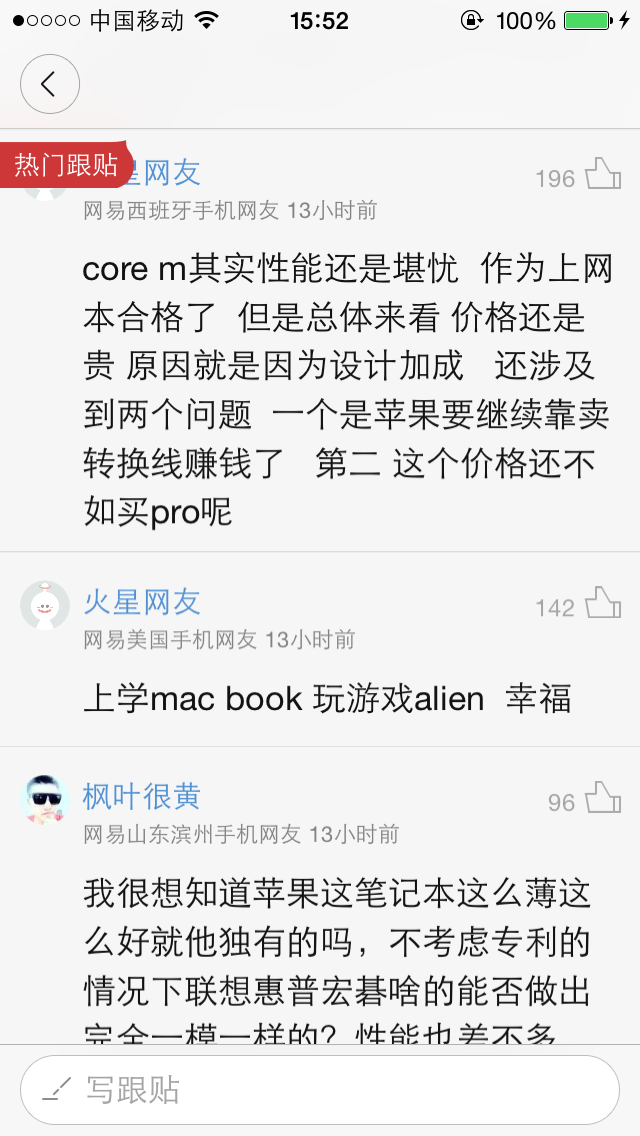Like the 火星网友 comment with 142 upvotes
Viewport: 640px width, 1136px height.
pyautogui.click(x=603, y=604)
